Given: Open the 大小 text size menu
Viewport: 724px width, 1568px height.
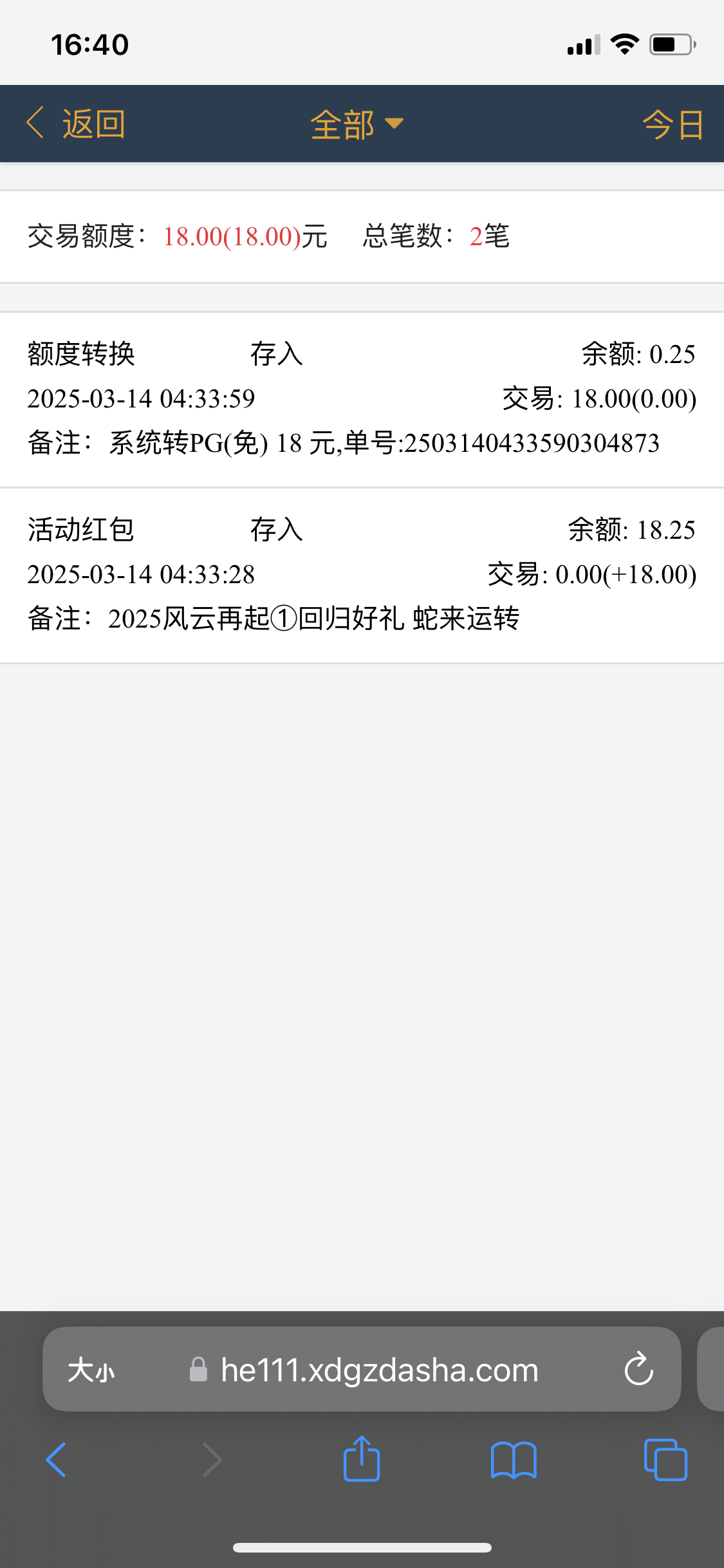Looking at the screenshot, I should [91, 1370].
